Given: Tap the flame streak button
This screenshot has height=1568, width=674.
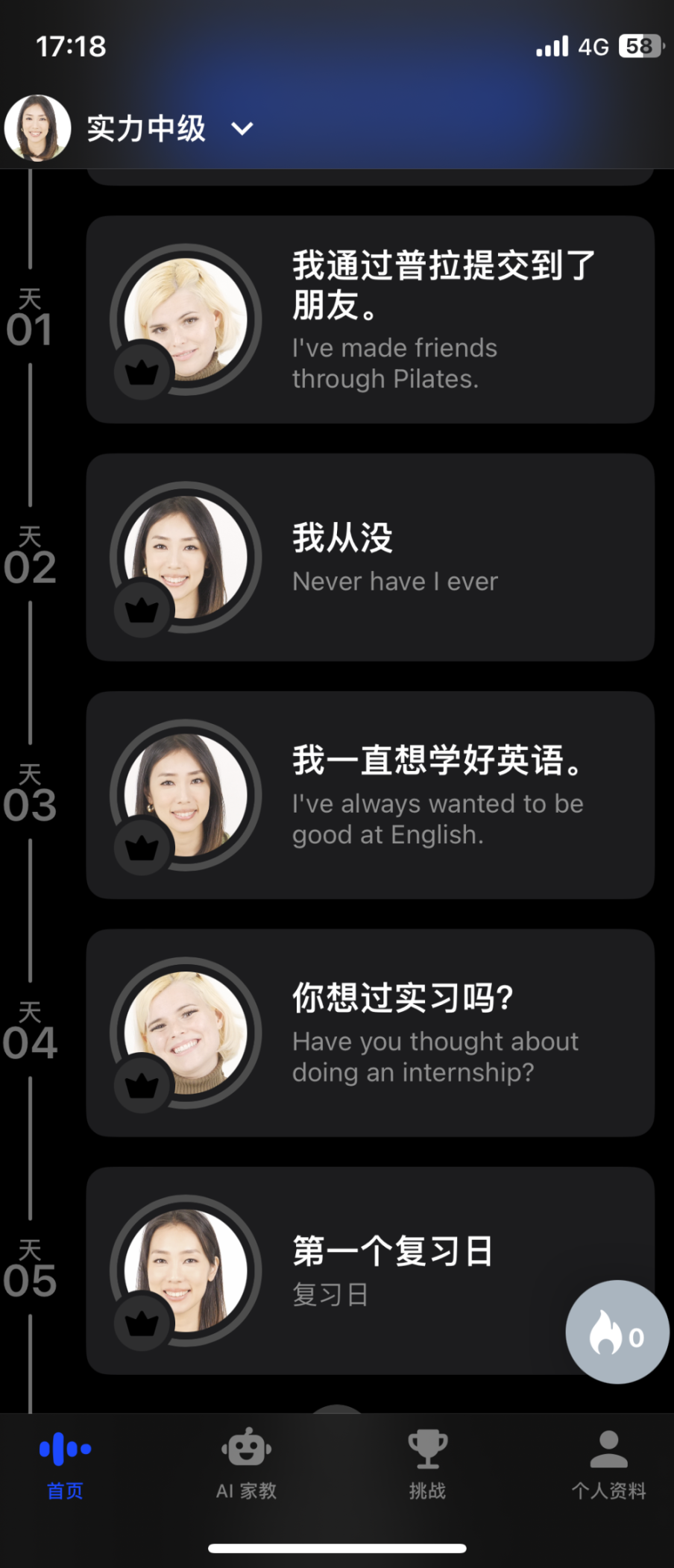Looking at the screenshot, I should pos(617,1332).
